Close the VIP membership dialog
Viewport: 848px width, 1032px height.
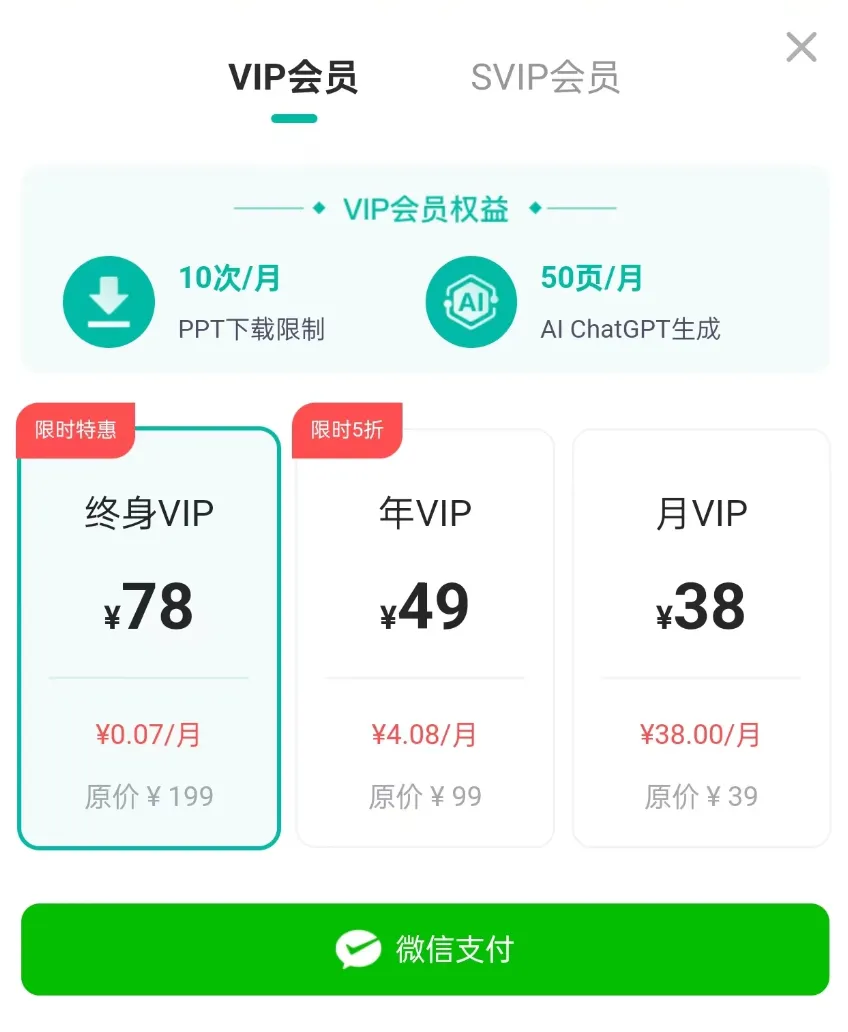coord(801,47)
